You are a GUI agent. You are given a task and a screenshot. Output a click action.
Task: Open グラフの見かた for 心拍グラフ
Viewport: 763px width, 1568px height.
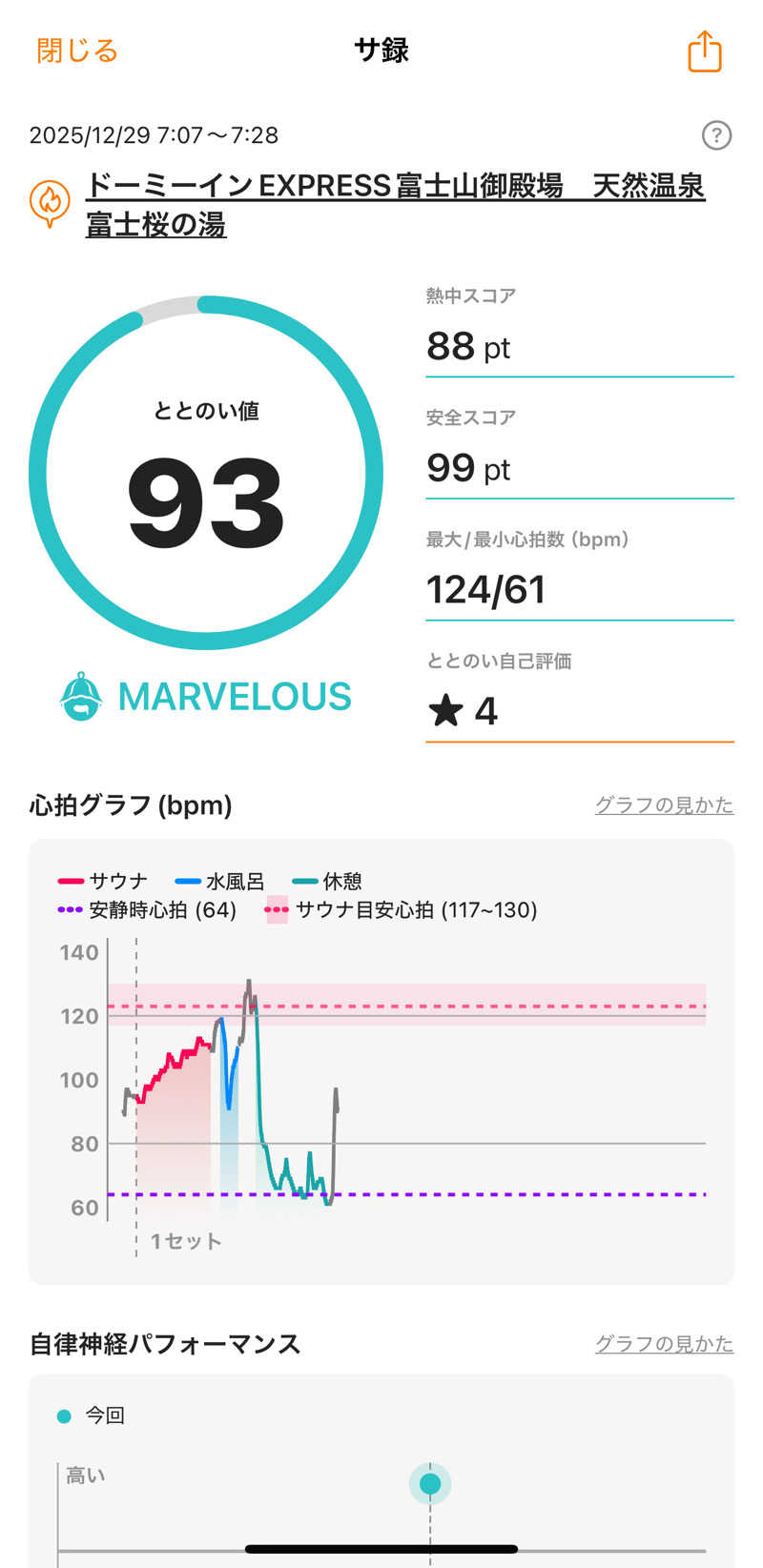pyautogui.click(x=664, y=805)
